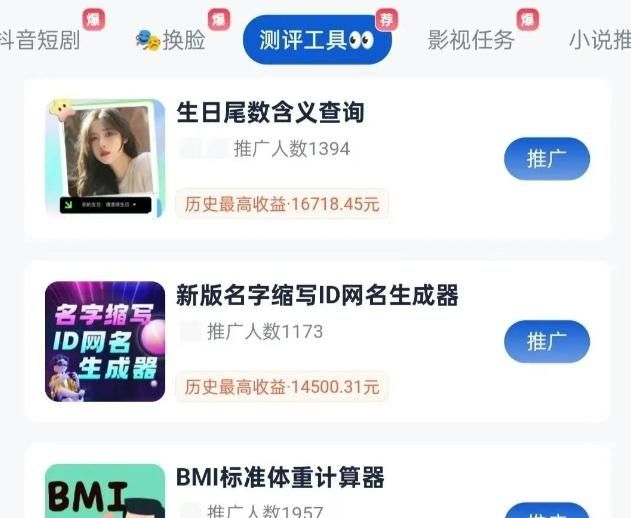This screenshot has width=631, height=518.
Task: Switch to the 抖音短剧 tab
Action: (x=40, y=40)
